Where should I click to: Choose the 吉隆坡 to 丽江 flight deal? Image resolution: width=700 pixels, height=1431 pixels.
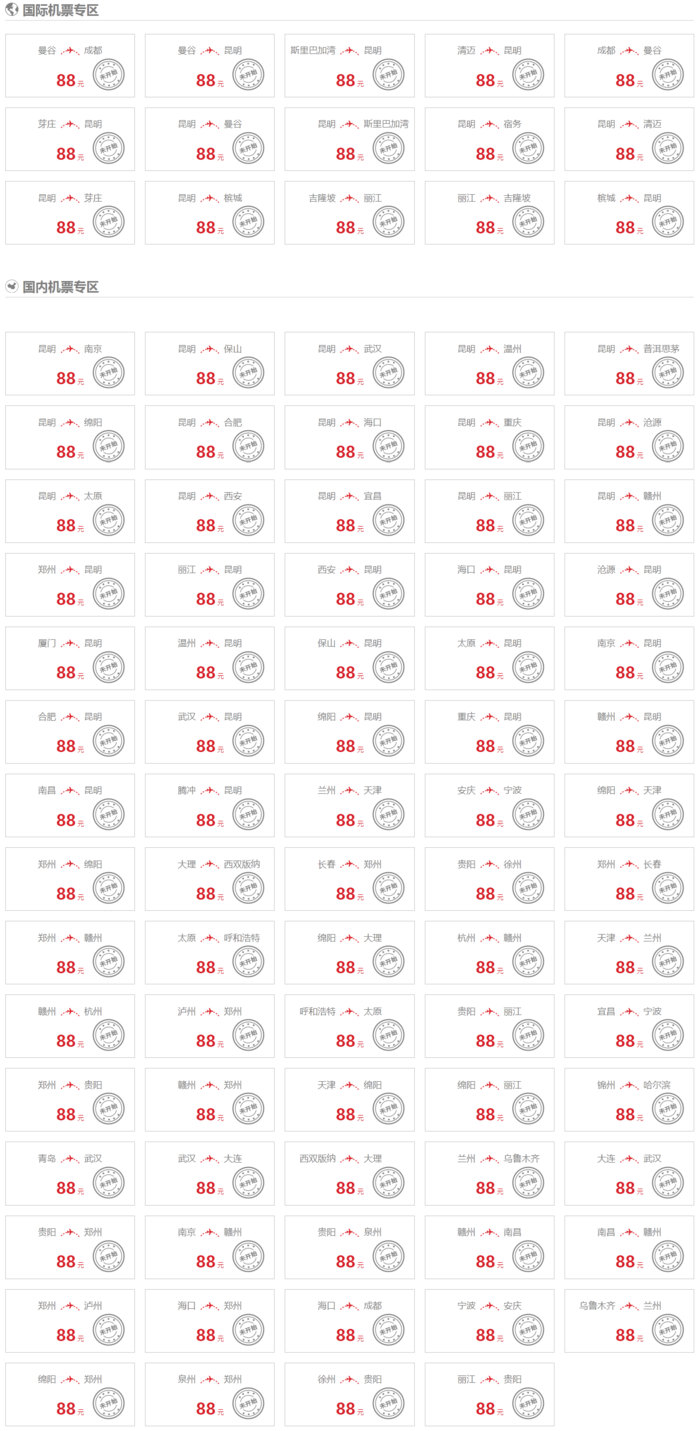click(x=349, y=213)
